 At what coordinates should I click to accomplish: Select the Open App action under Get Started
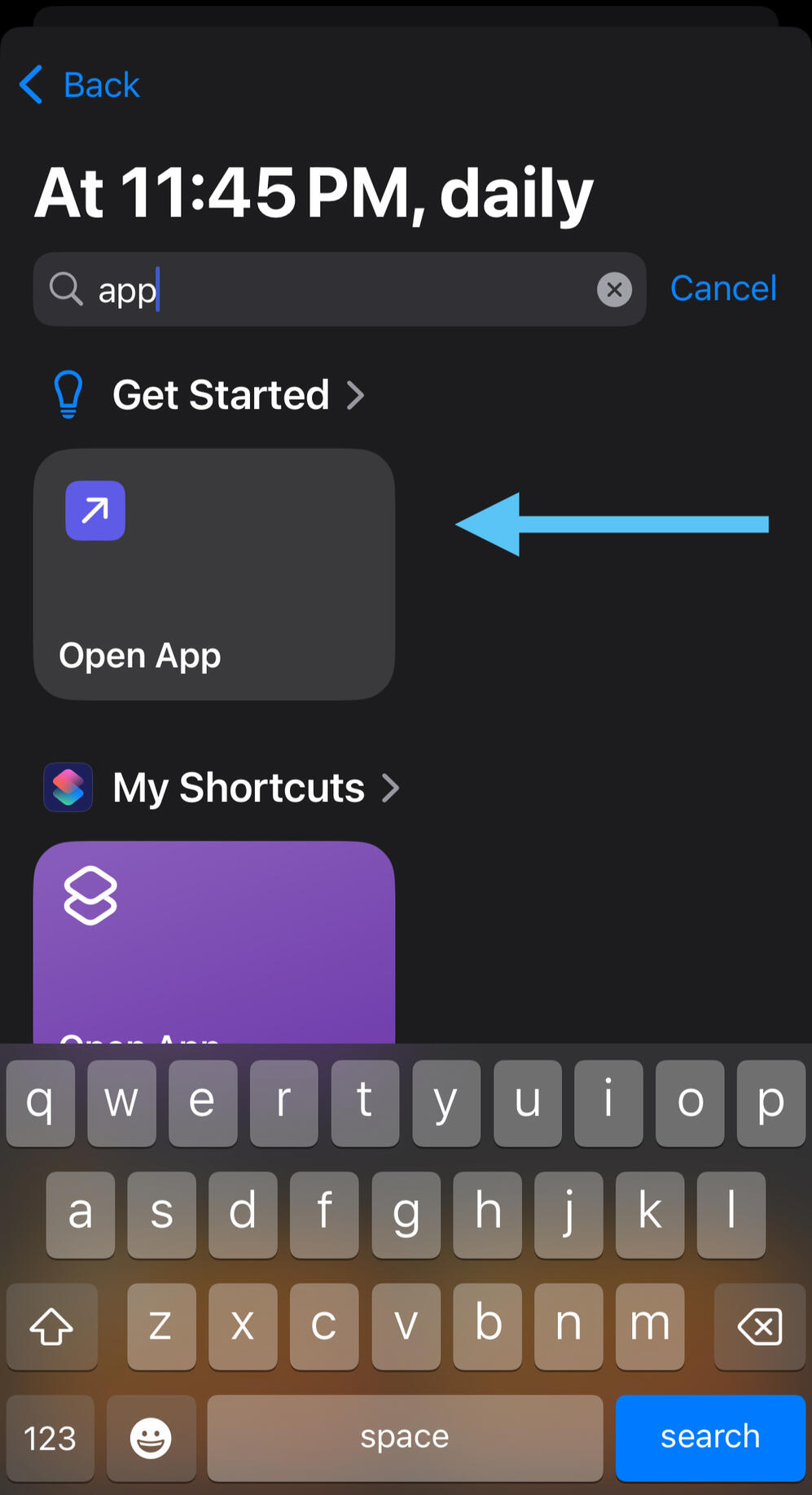214,574
